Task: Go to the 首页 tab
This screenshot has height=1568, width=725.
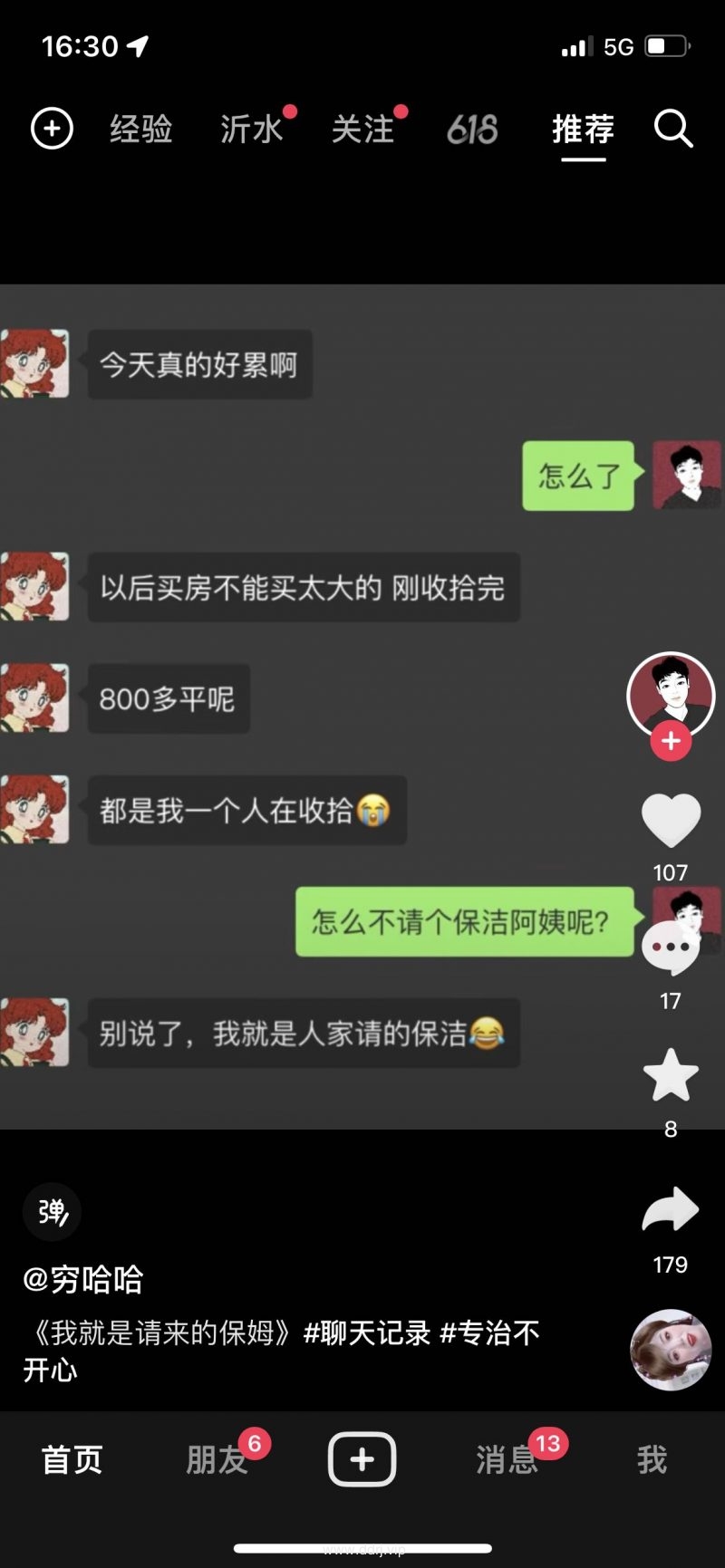Action: point(72,1459)
